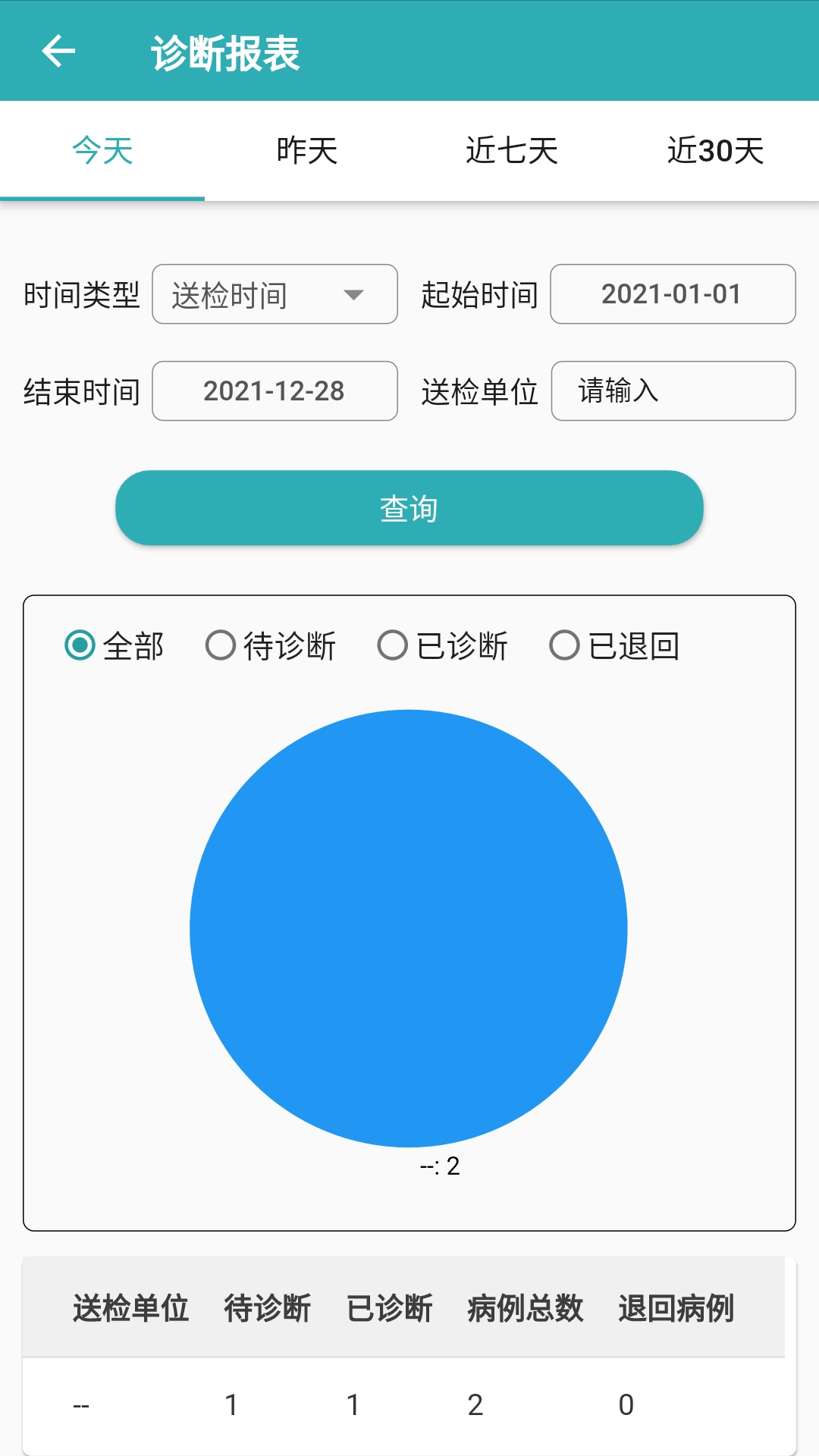Open the 近30天 report view
Screen dimensions: 819x1456
click(717, 151)
